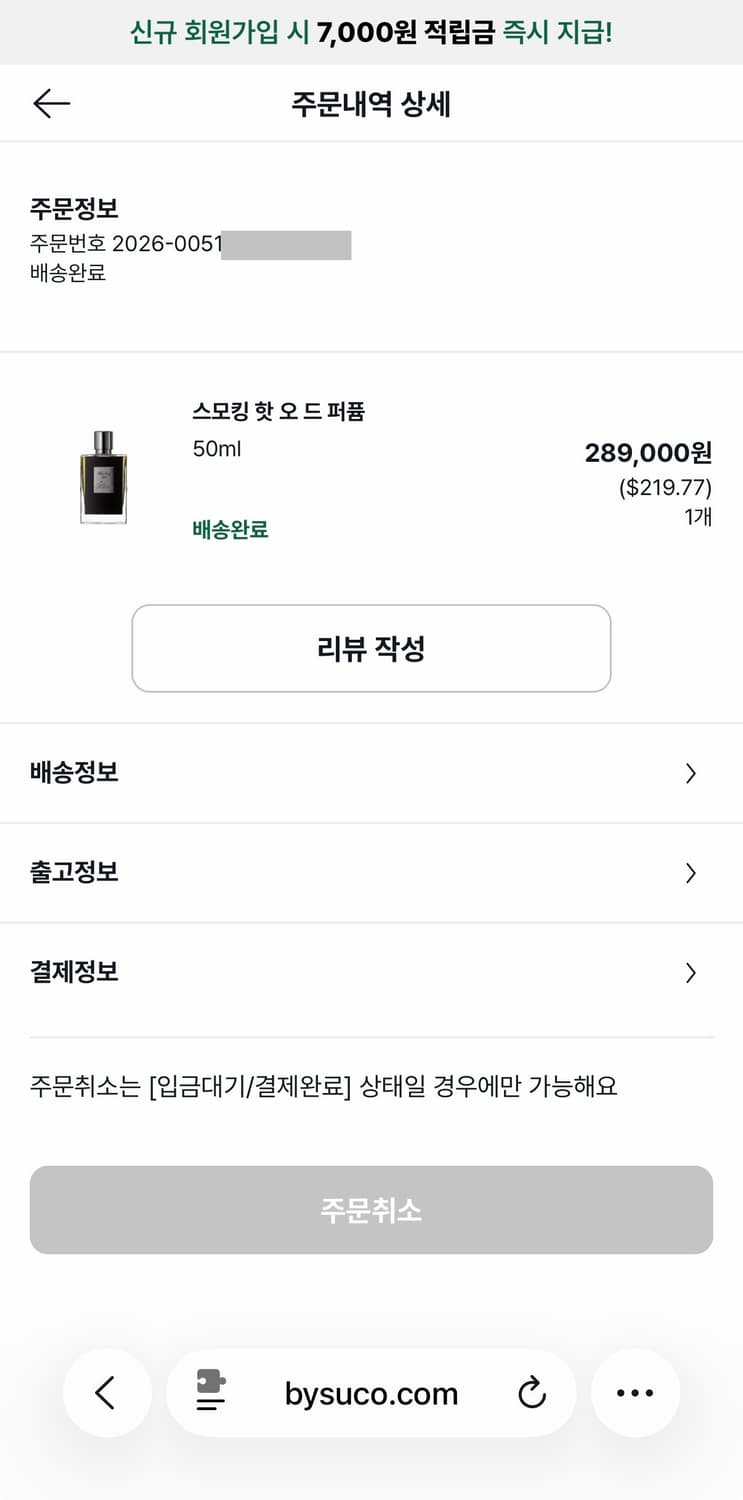Screen dimensions: 743x1500
Task: Open the new member 7,000원 signup banner
Action: tap(371, 30)
